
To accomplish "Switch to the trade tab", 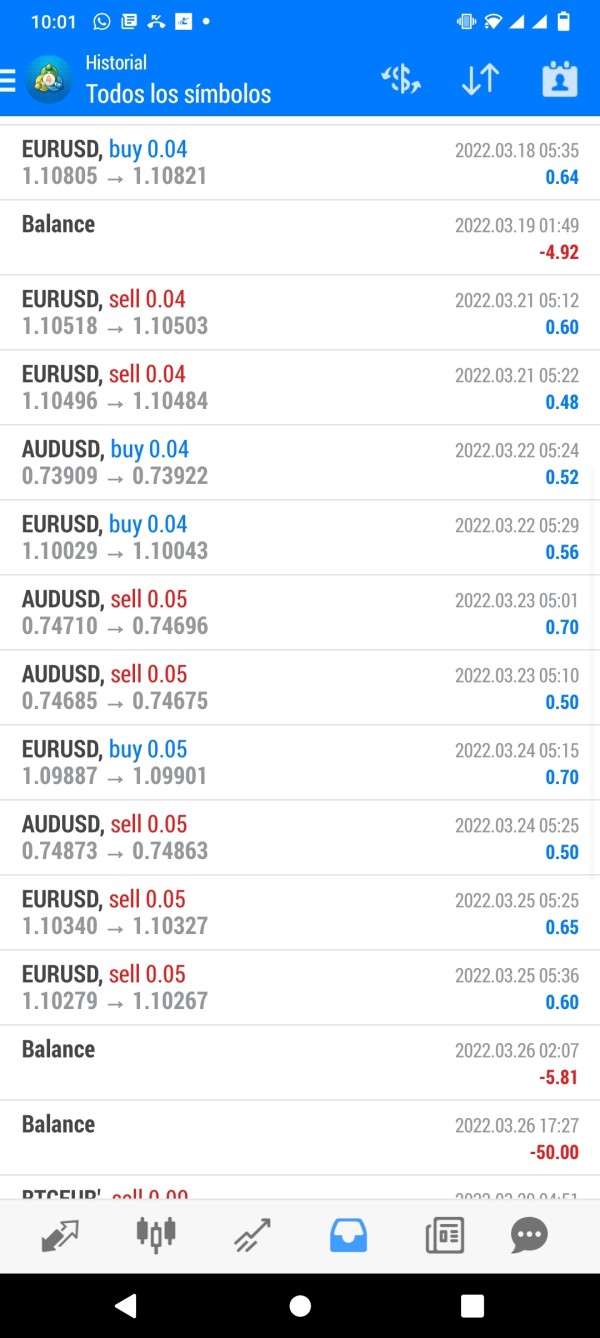I will tap(252, 1236).
